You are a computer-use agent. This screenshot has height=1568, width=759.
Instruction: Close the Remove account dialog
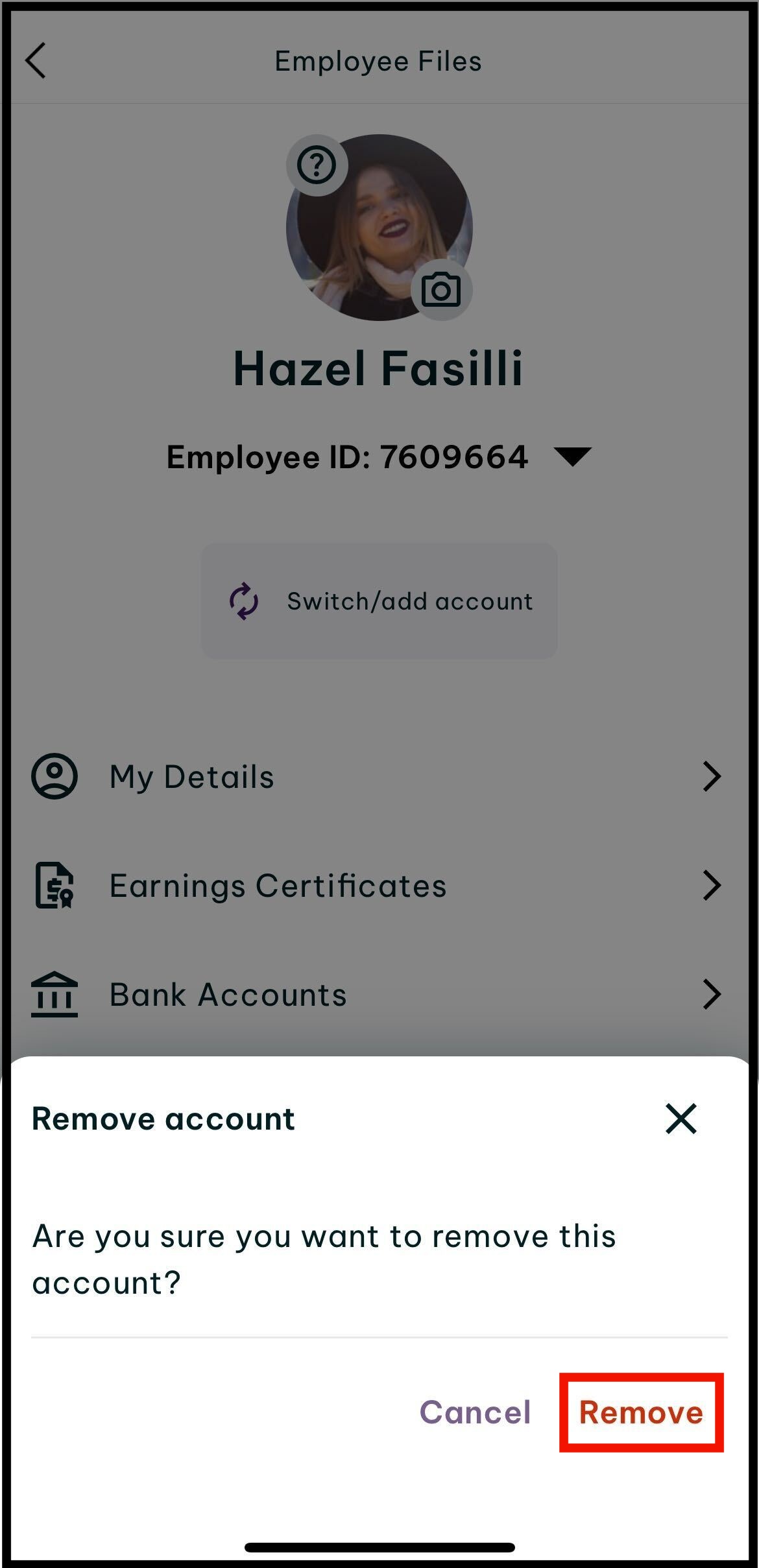tap(681, 1119)
